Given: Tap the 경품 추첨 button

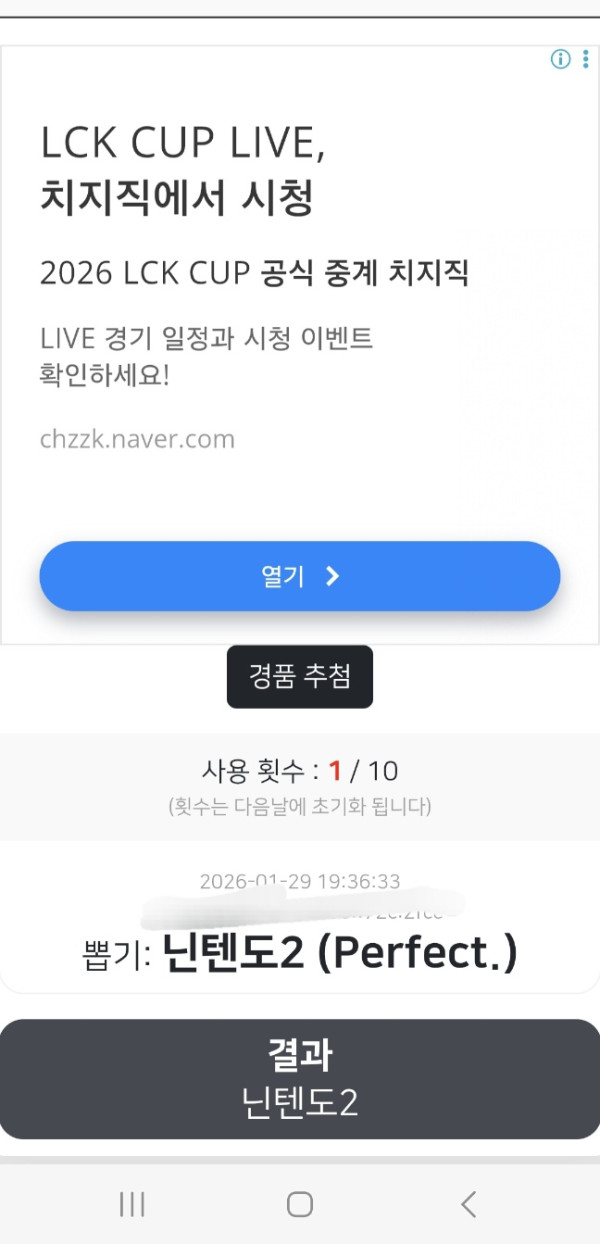Looking at the screenshot, I should tap(299, 677).
